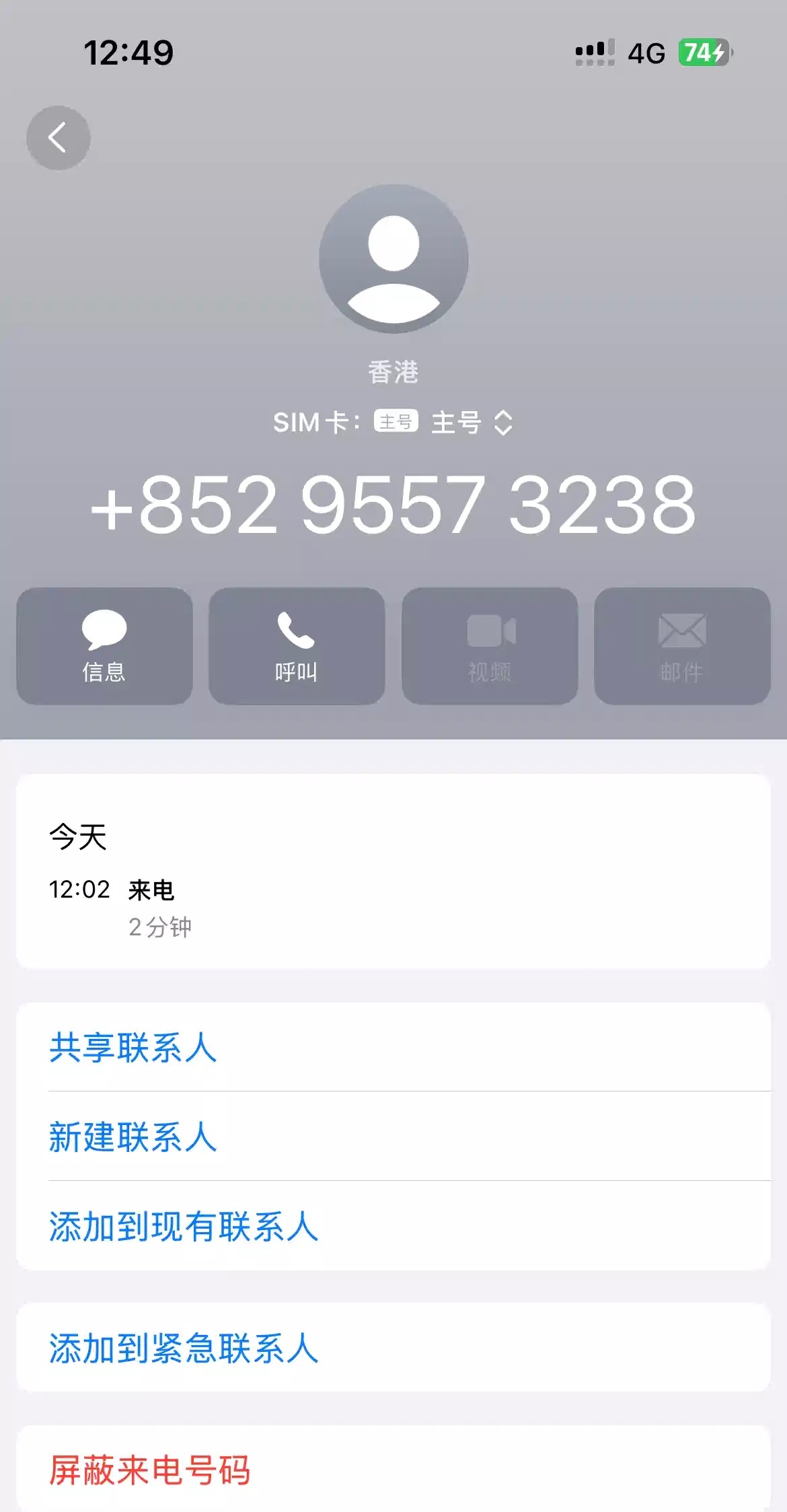
Task: Open the SIM card 主号 selector
Action: 471,423
